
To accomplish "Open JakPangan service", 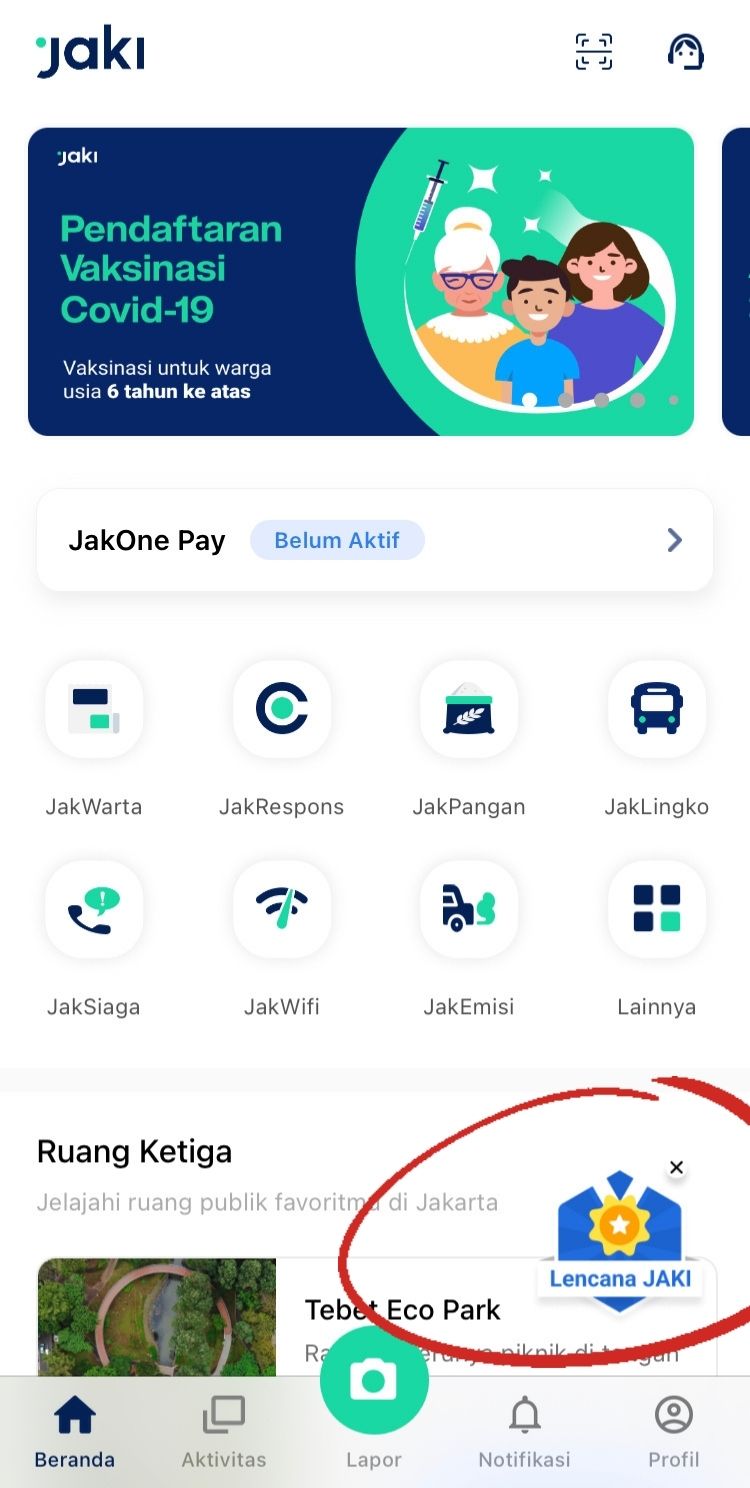I will pyautogui.click(x=469, y=709).
